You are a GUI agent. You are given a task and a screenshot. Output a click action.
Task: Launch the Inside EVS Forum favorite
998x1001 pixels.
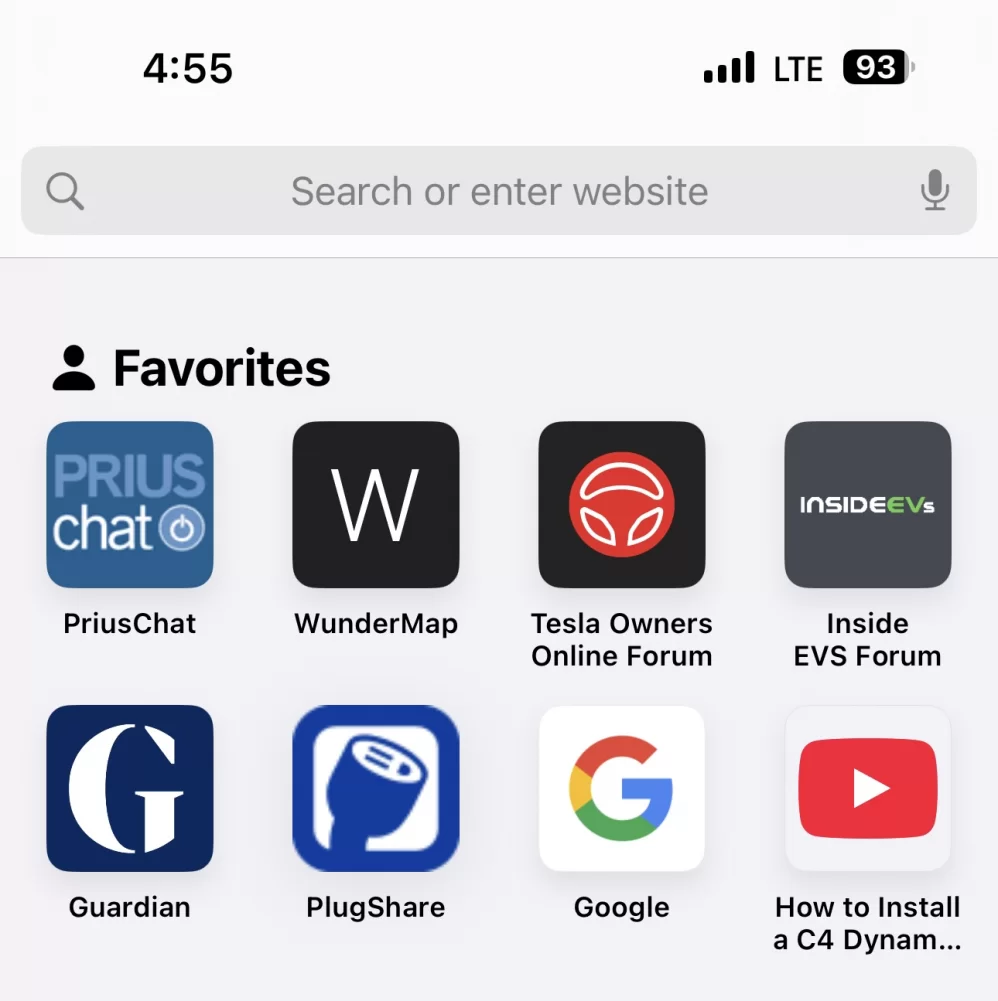coord(868,505)
